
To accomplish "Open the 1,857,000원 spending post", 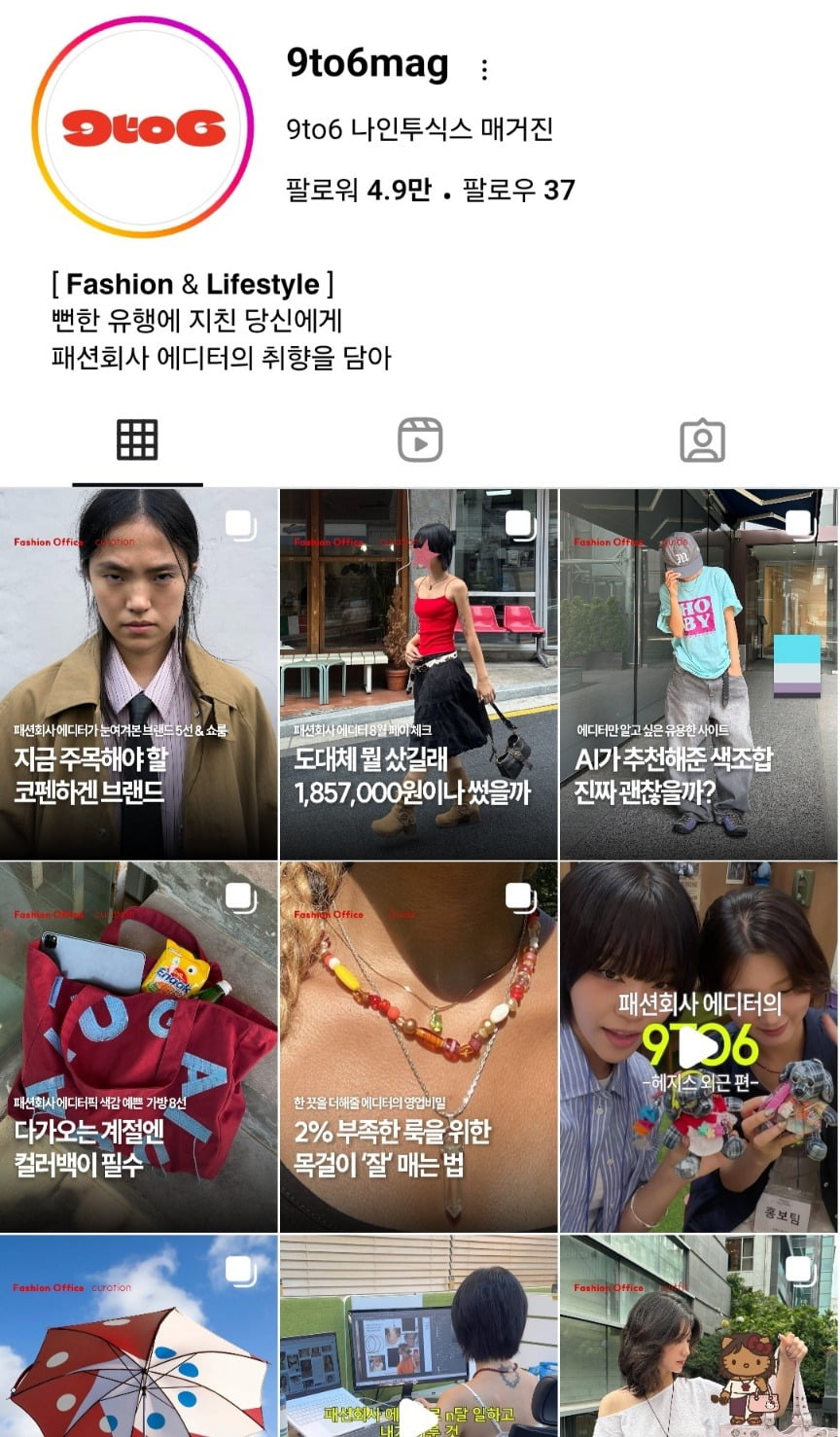I will 419,674.
